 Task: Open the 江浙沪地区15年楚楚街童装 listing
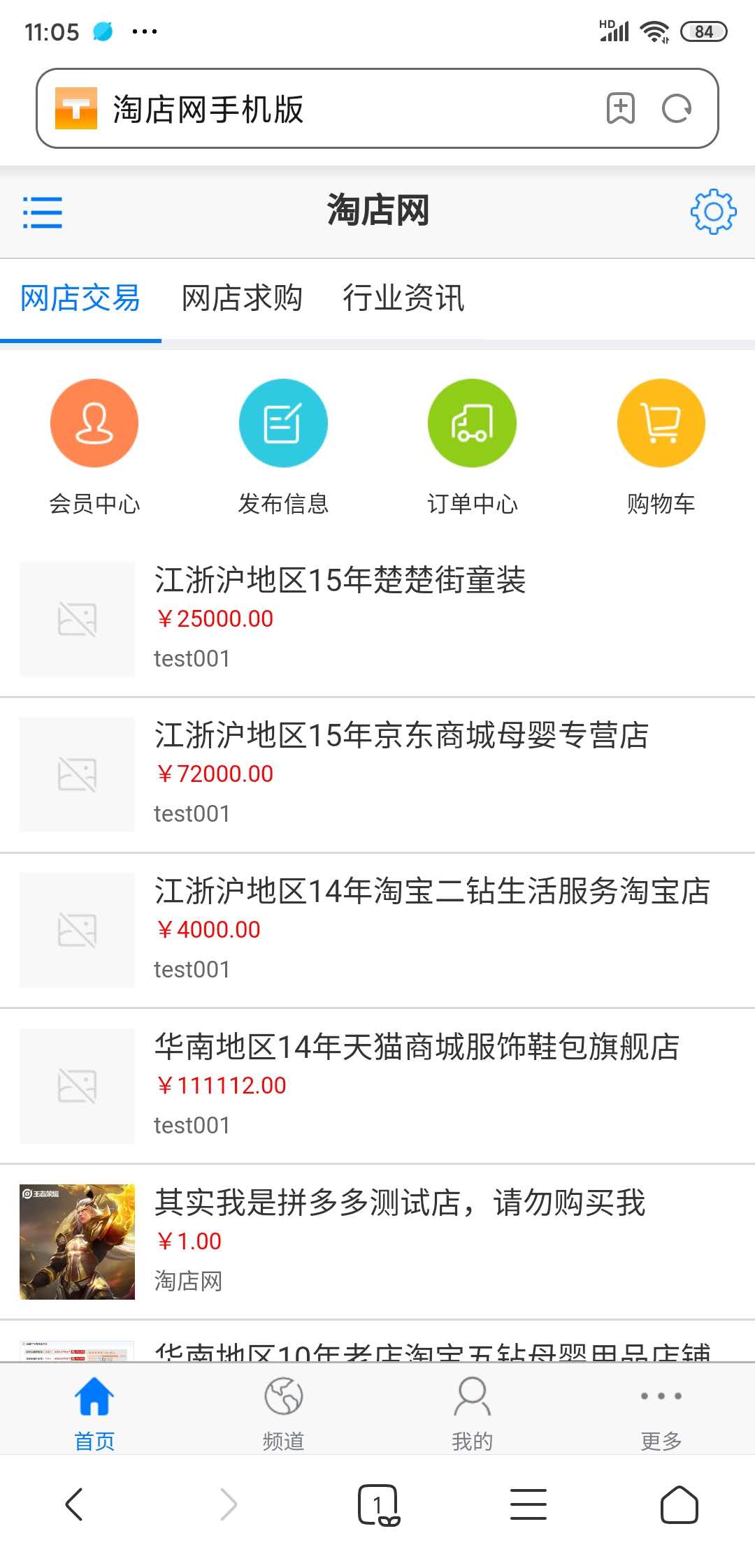(340, 581)
